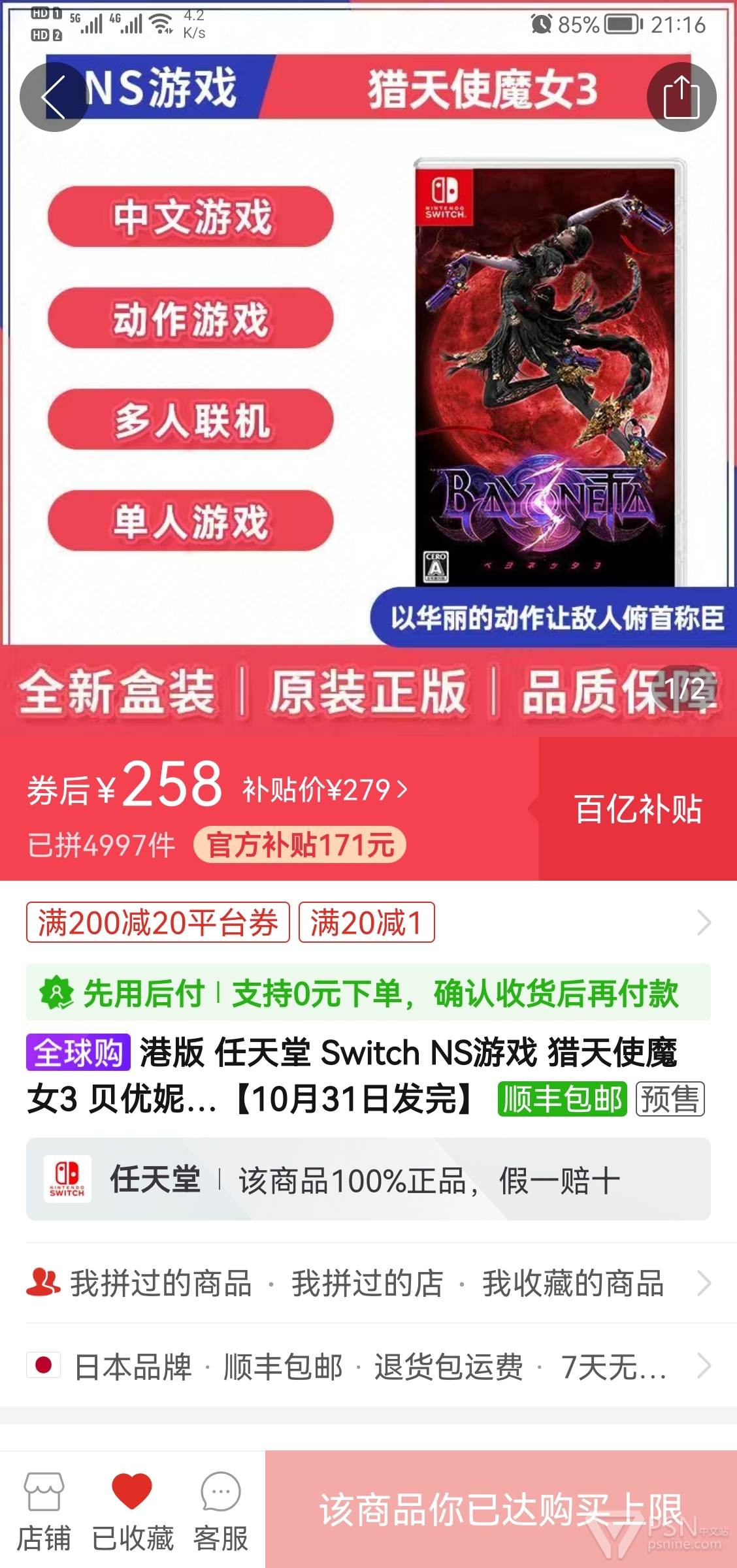Open the Bayonetta 3 product image
The height and width of the screenshot is (1568, 737).
point(549,373)
